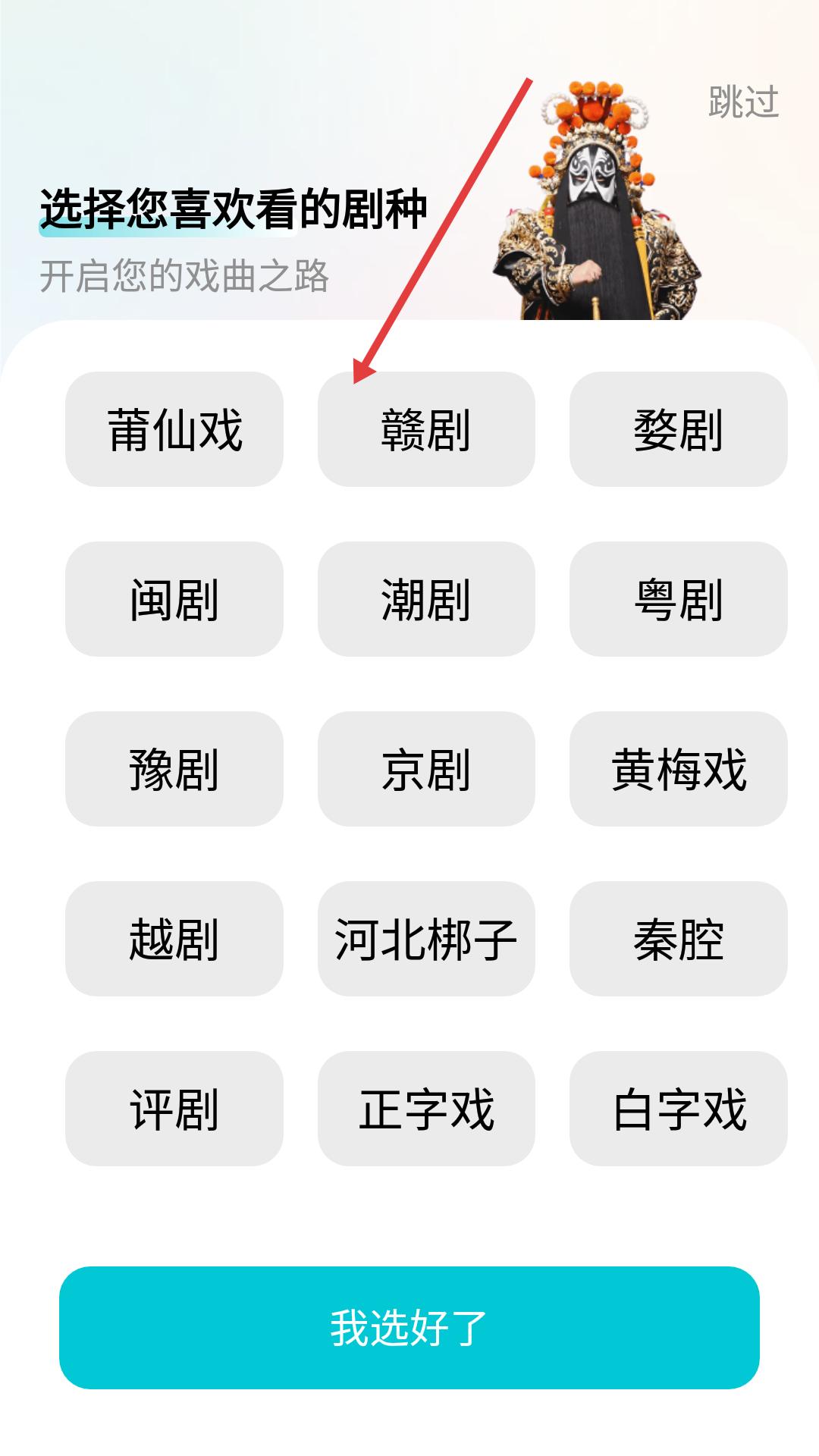Viewport: 819px width, 1456px height.
Task: Select 豫剧 opera genre
Action: coord(174,769)
